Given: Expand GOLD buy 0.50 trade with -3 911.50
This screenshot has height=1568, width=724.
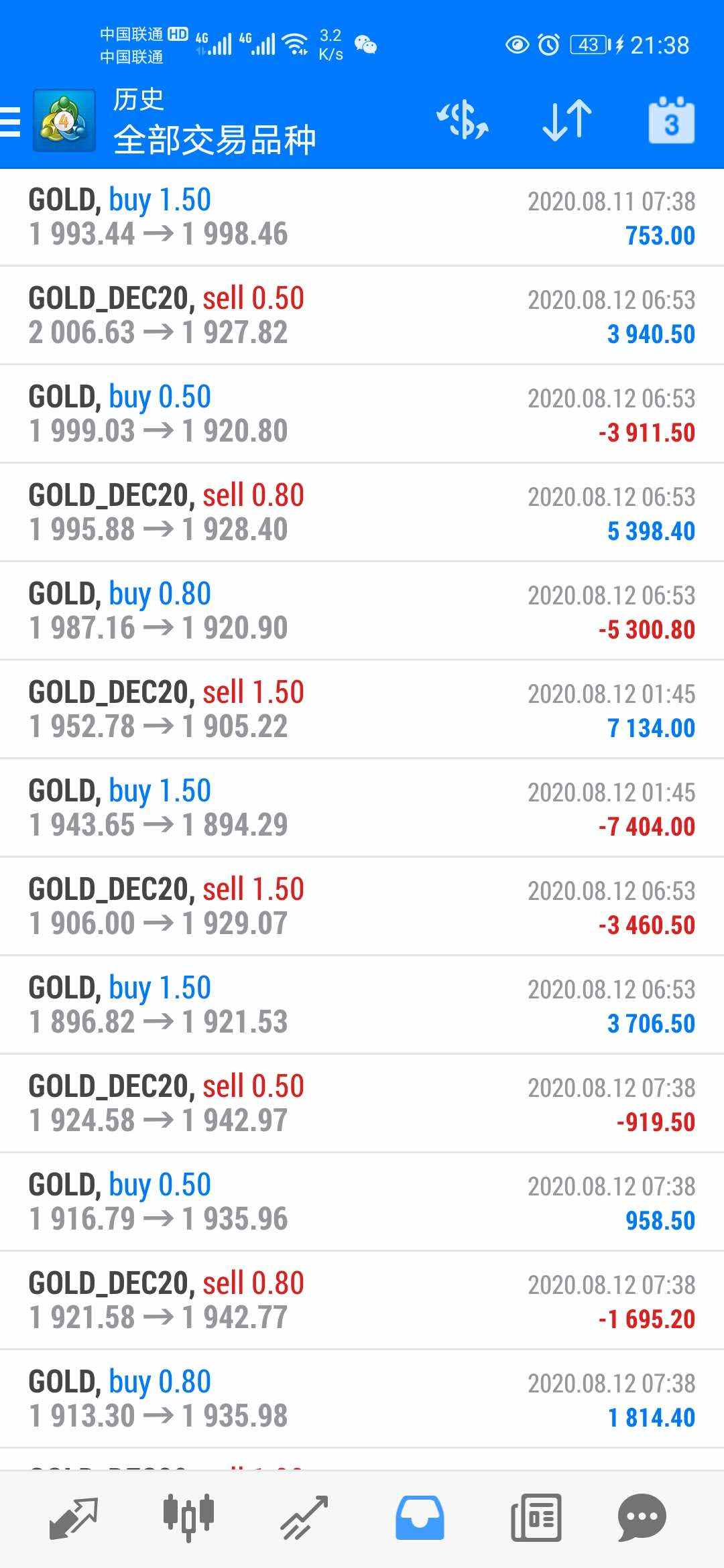Looking at the screenshot, I should [x=362, y=414].
